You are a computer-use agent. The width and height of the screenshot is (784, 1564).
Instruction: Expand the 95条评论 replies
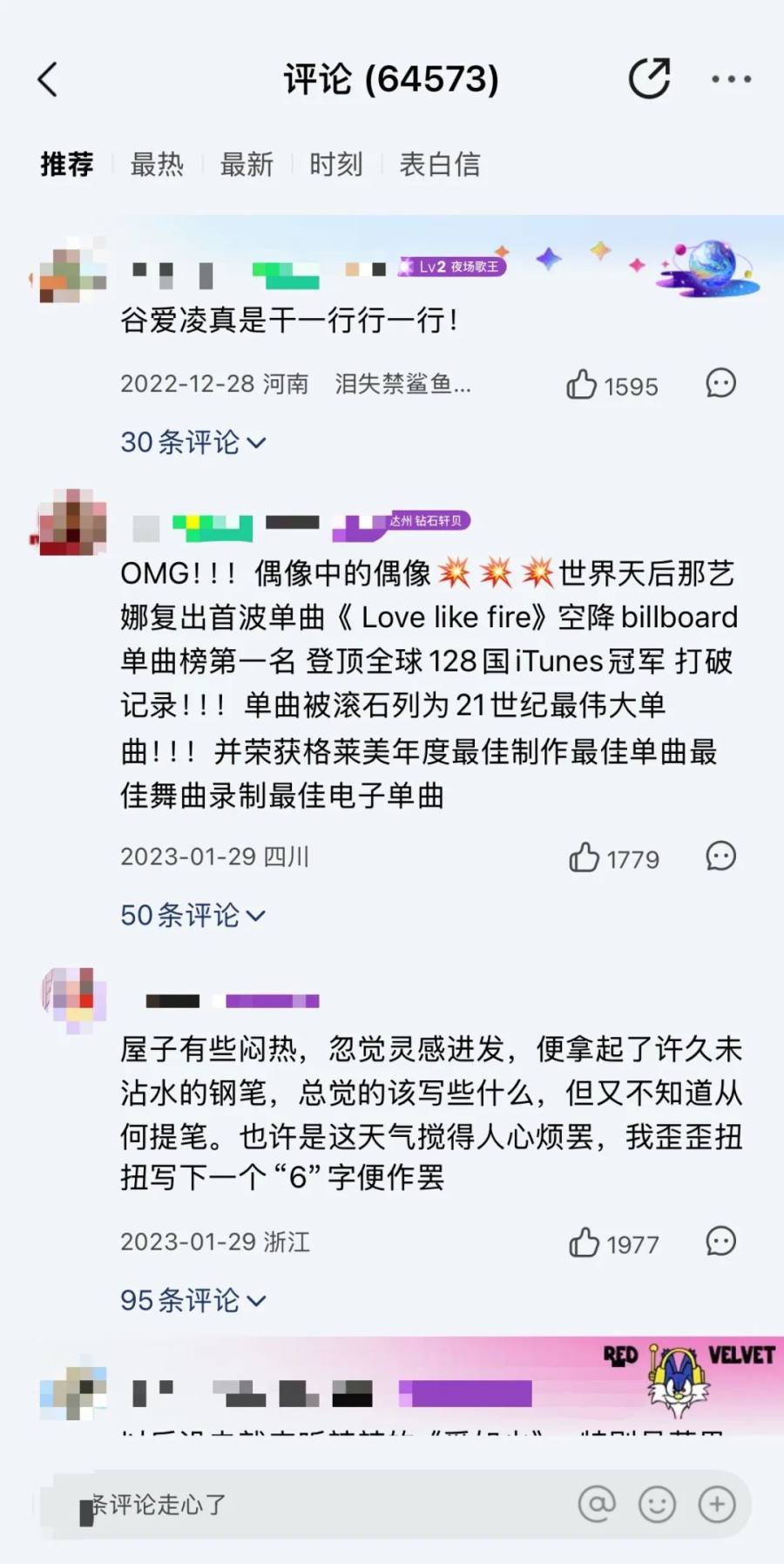193,1301
